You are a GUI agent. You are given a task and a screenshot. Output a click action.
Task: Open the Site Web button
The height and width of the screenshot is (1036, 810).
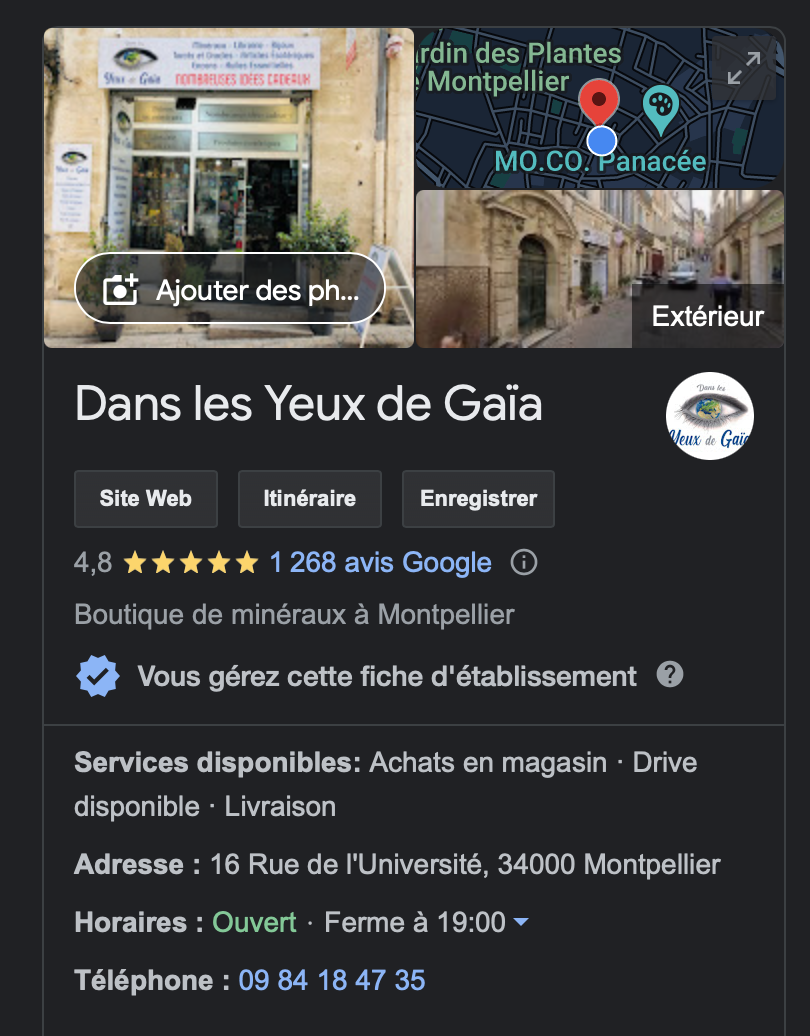(145, 498)
